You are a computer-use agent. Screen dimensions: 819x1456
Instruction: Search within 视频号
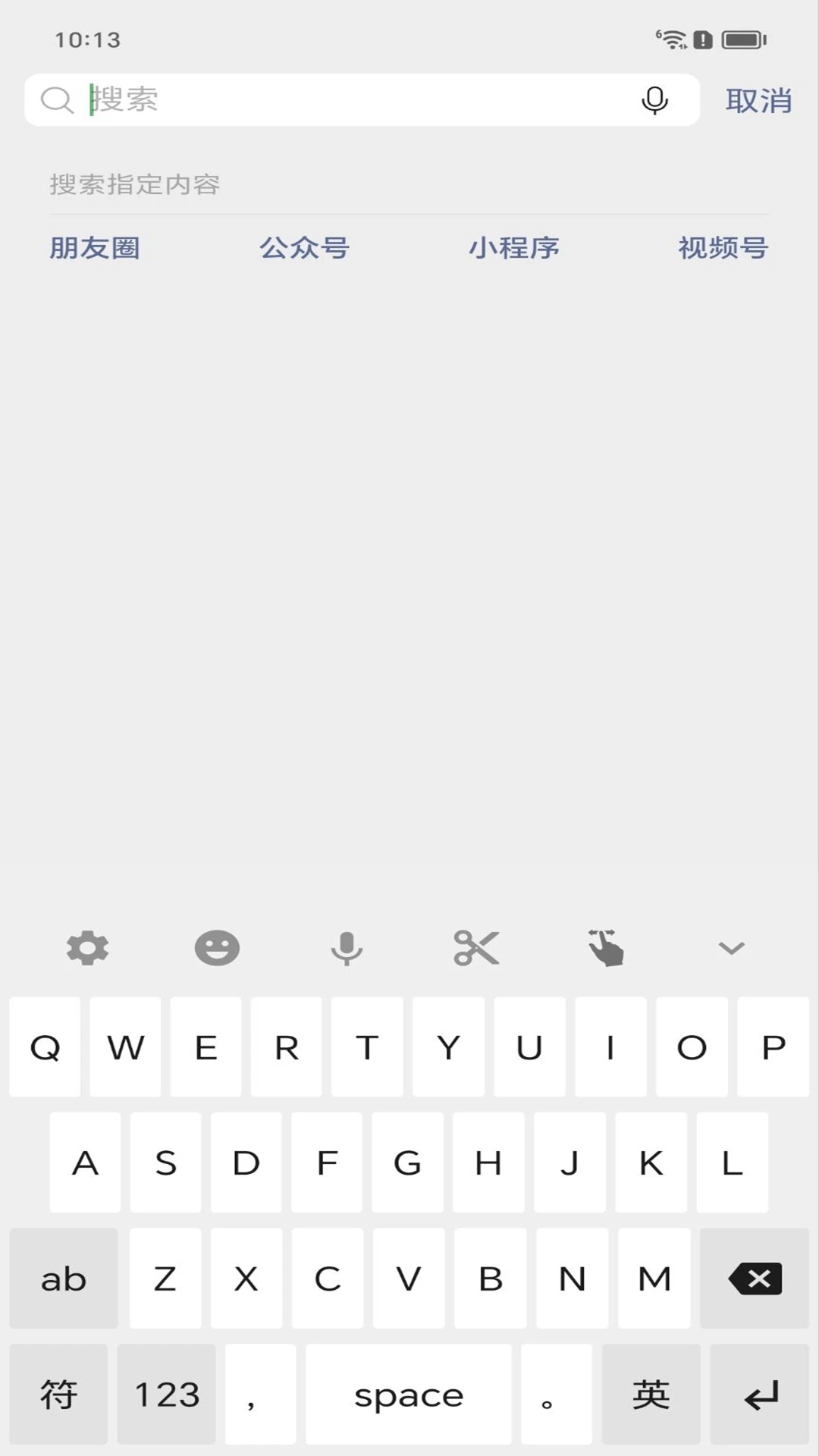pos(723,248)
